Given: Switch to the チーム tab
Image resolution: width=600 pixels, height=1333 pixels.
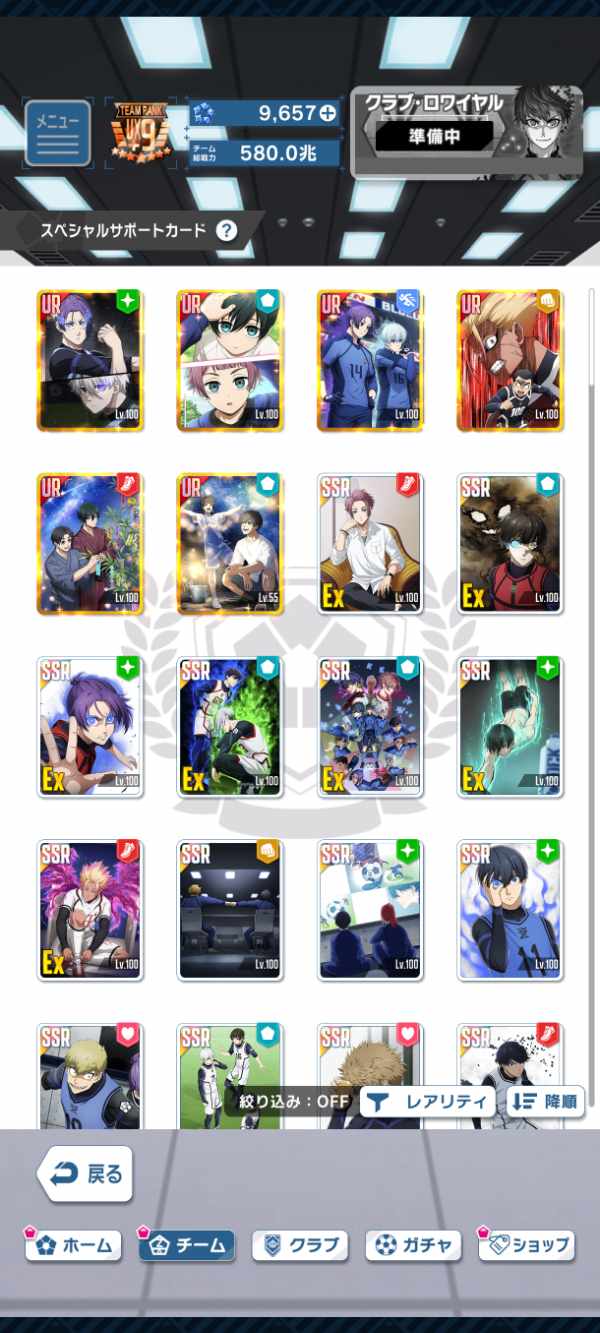Looking at the screenshot, I should (x=188, y=1245).
